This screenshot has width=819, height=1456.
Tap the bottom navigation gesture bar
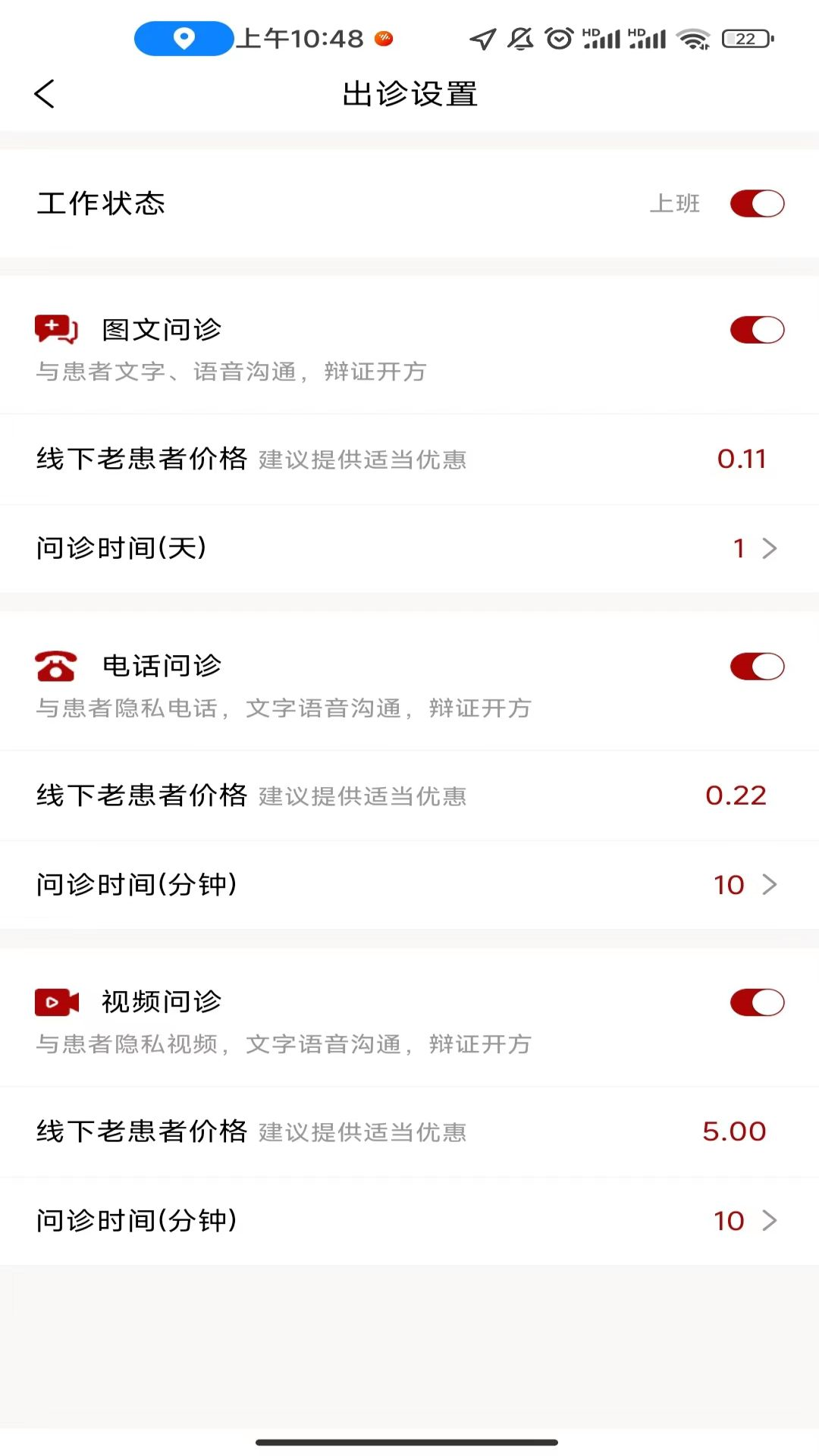click(x=409, y=1438)
